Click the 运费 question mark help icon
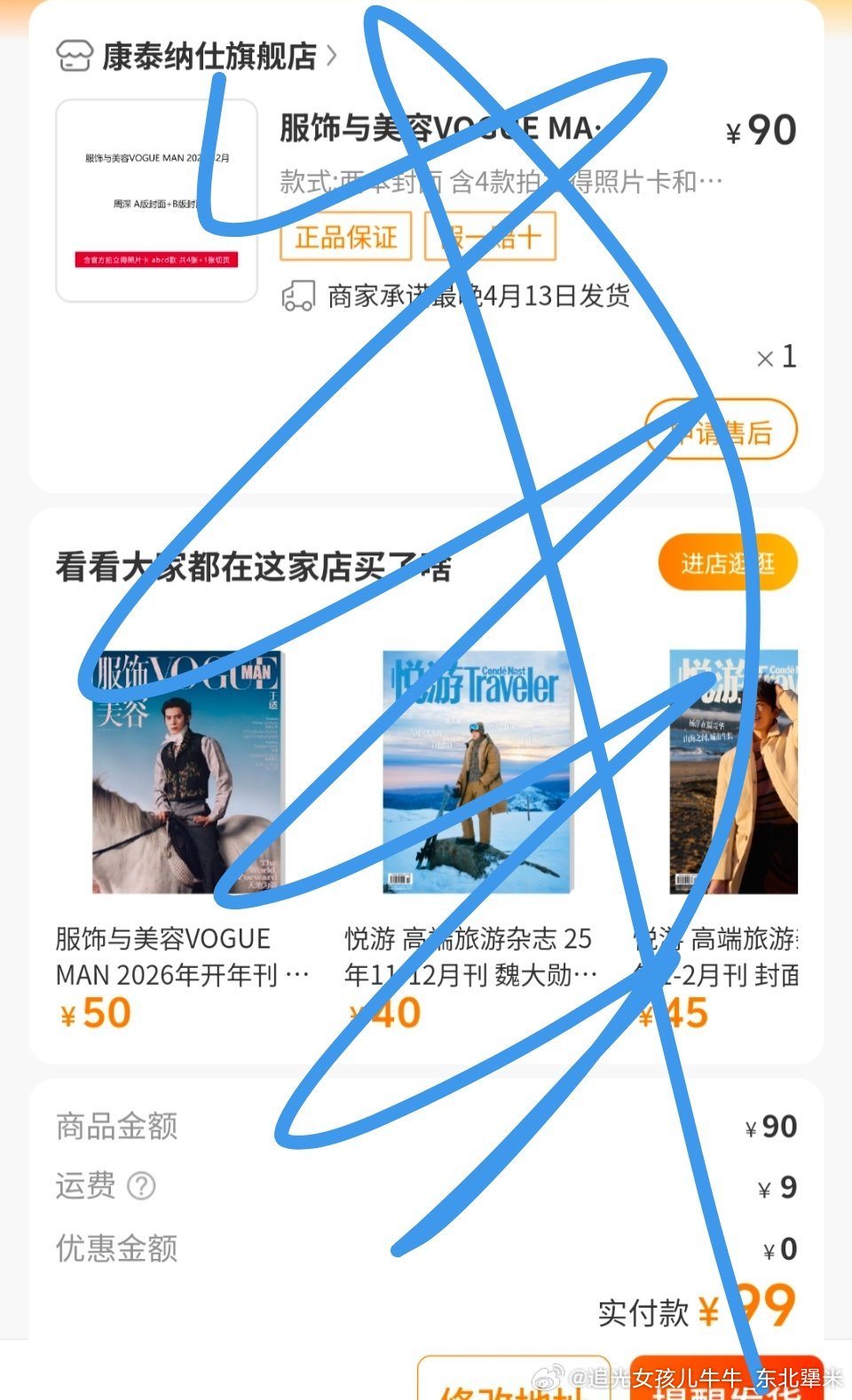 (142, 1186)
